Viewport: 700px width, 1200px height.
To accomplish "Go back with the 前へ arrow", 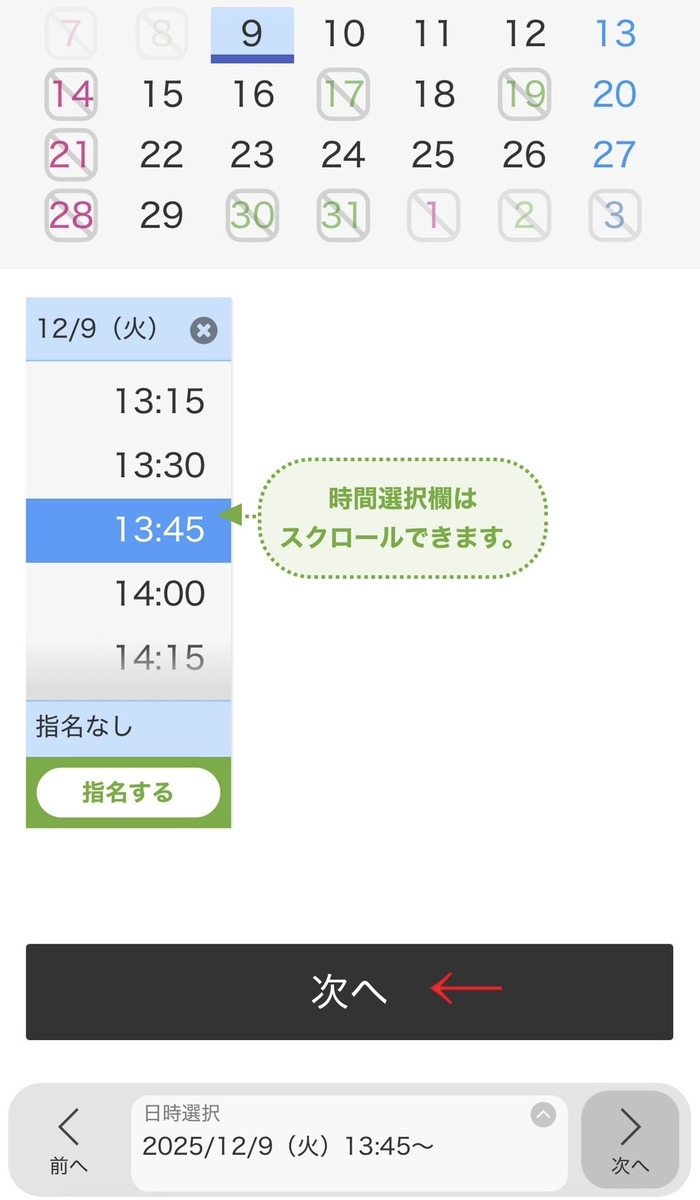I will [x=68, y=1140].
